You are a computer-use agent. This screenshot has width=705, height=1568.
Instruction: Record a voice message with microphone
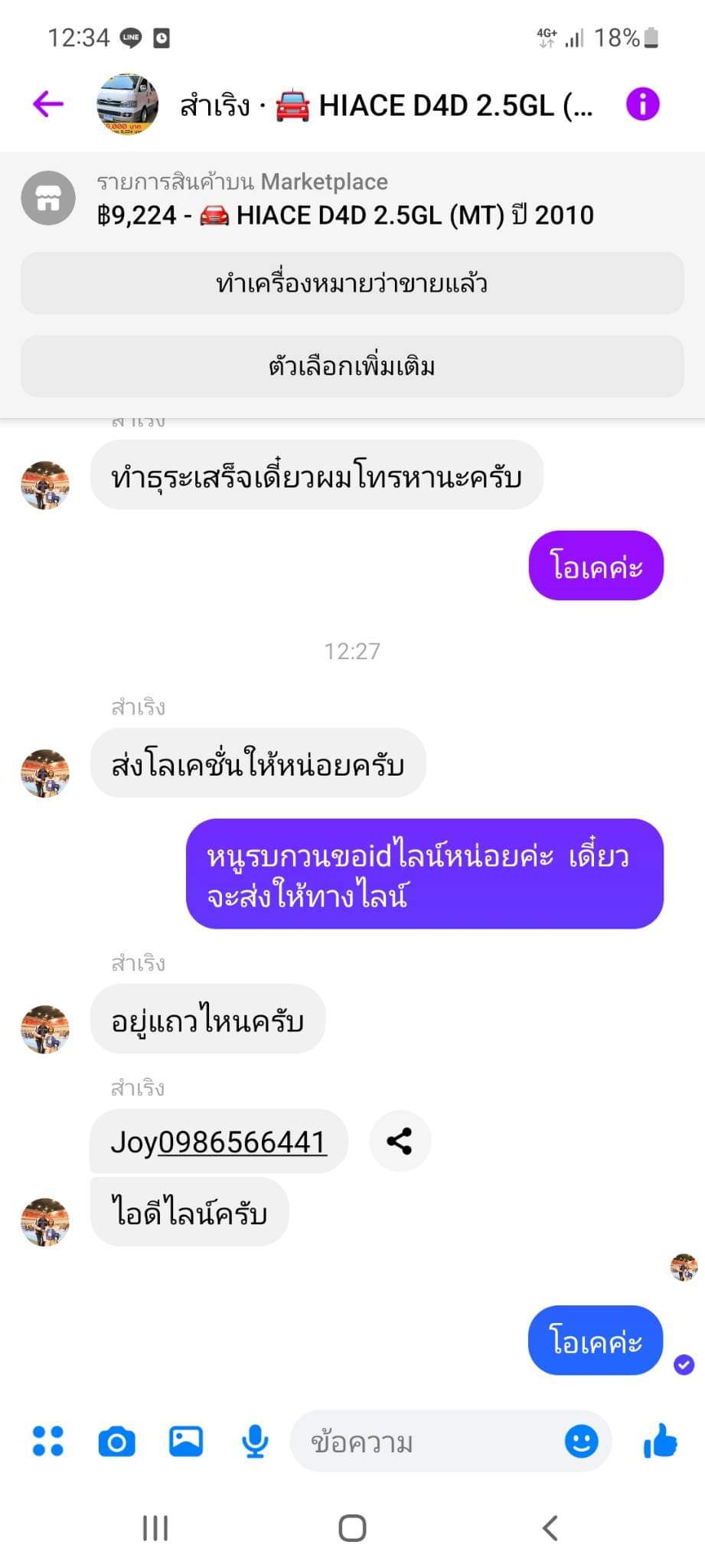tap(255, 1442)
